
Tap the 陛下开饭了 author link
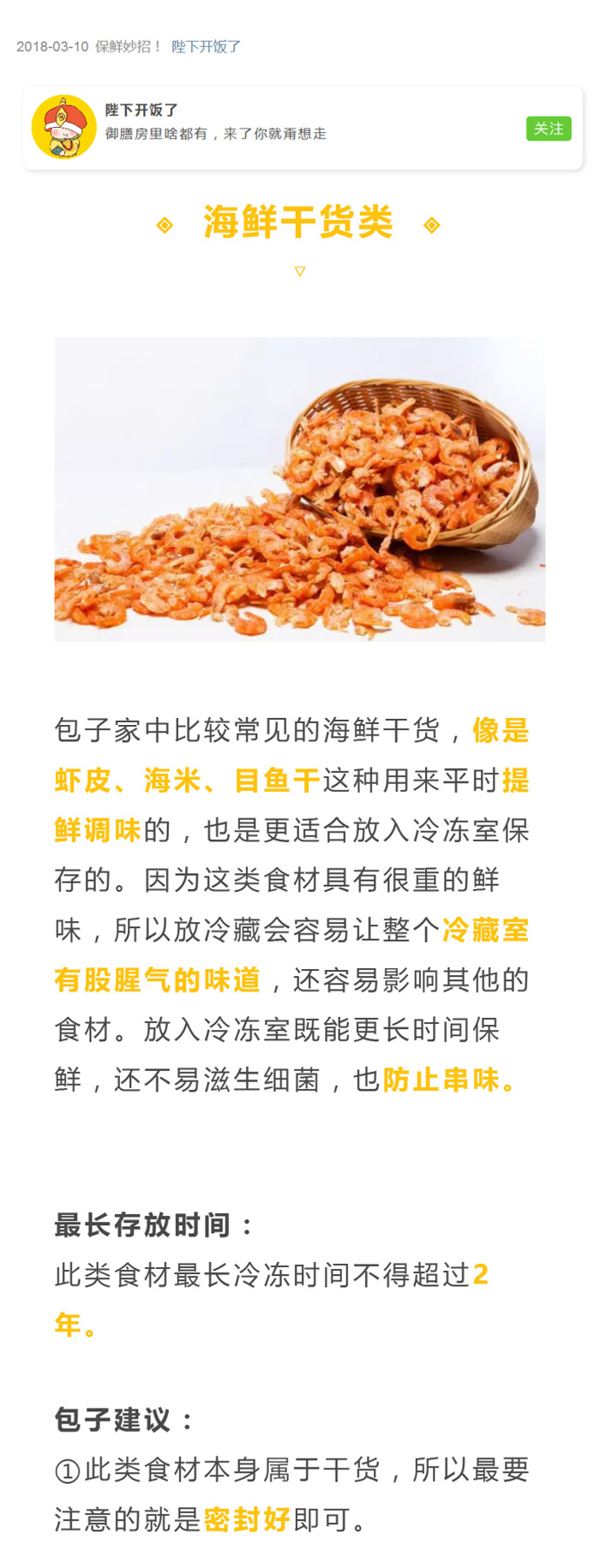click(206, 47)
